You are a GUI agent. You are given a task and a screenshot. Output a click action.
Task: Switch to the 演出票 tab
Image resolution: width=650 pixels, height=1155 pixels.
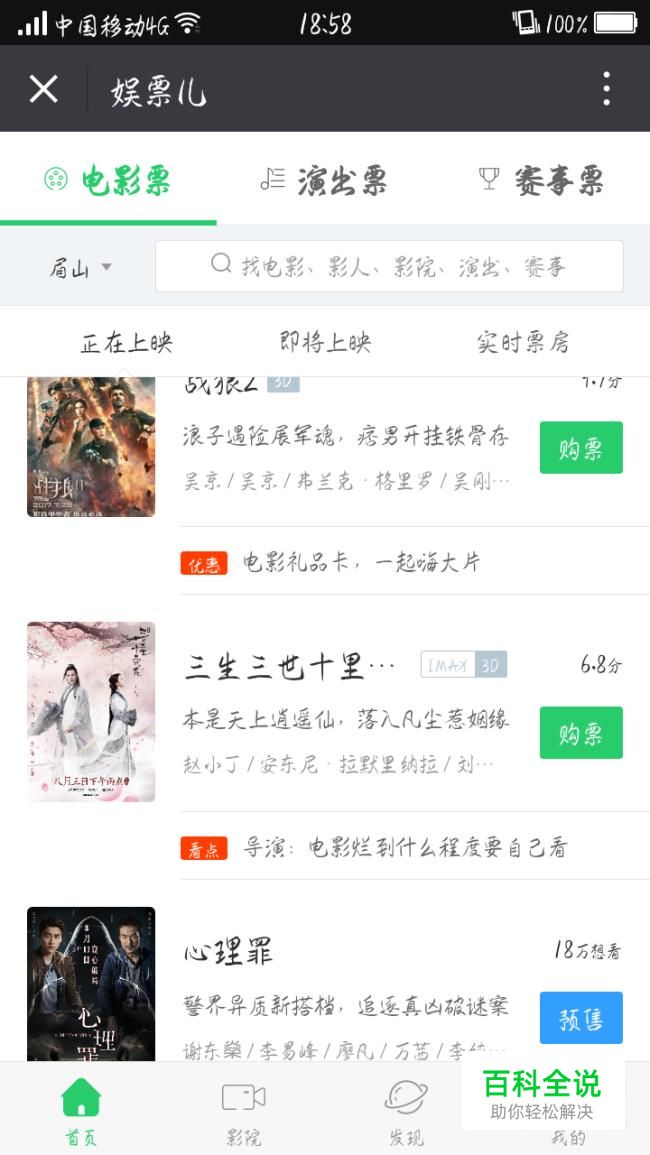(x=324, y=180)
